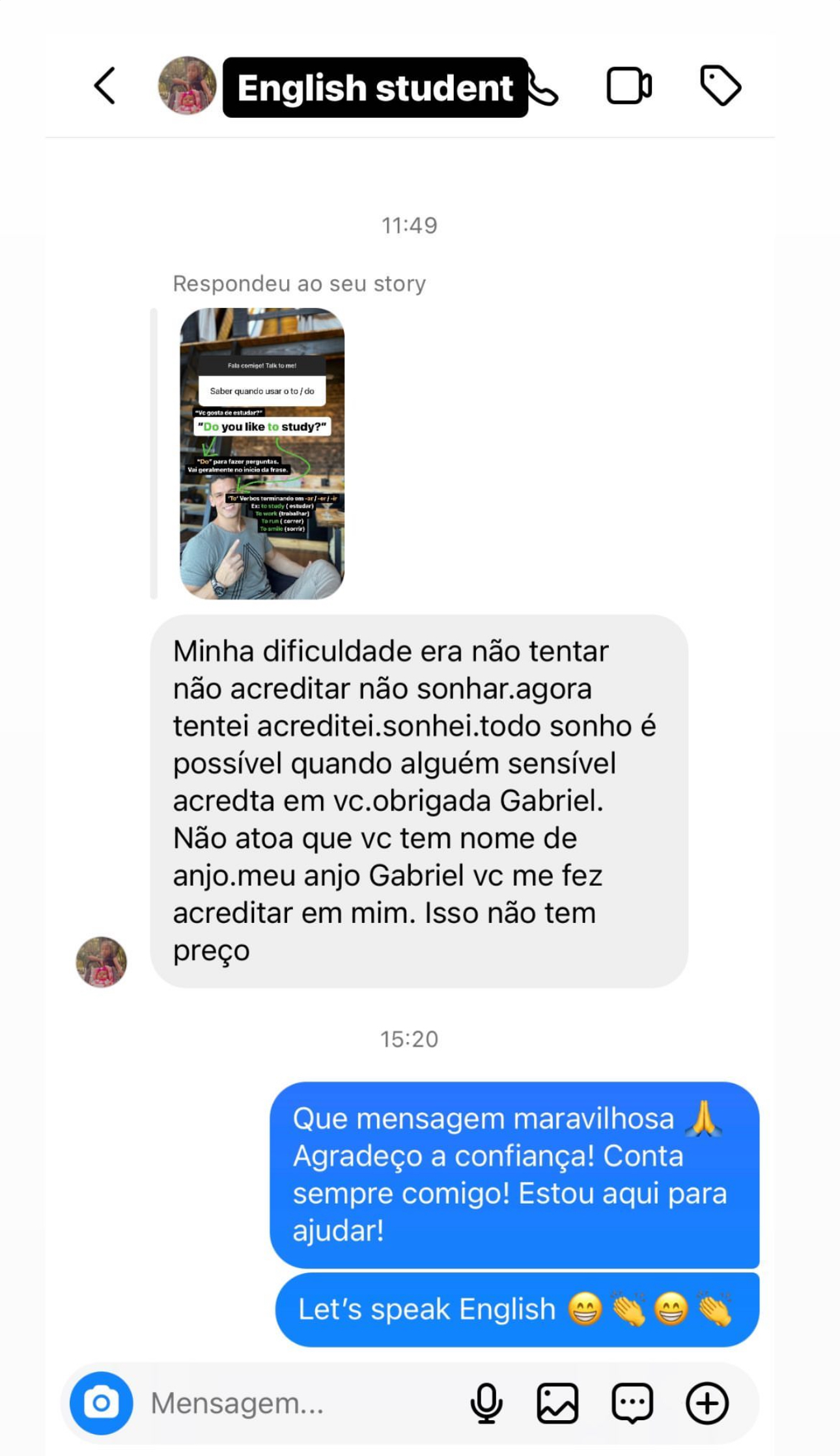Open the English student profile header
This screenshot has height=1456, width=840.
(x=374, y=88)
